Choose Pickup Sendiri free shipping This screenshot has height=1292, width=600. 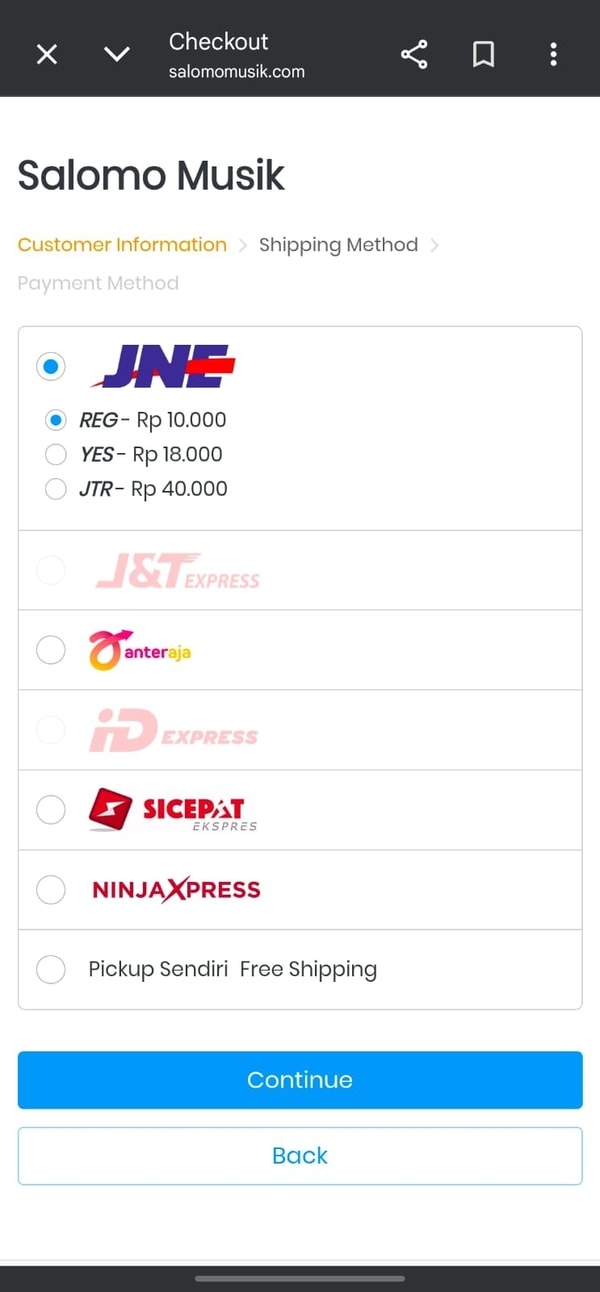(51, 969)
